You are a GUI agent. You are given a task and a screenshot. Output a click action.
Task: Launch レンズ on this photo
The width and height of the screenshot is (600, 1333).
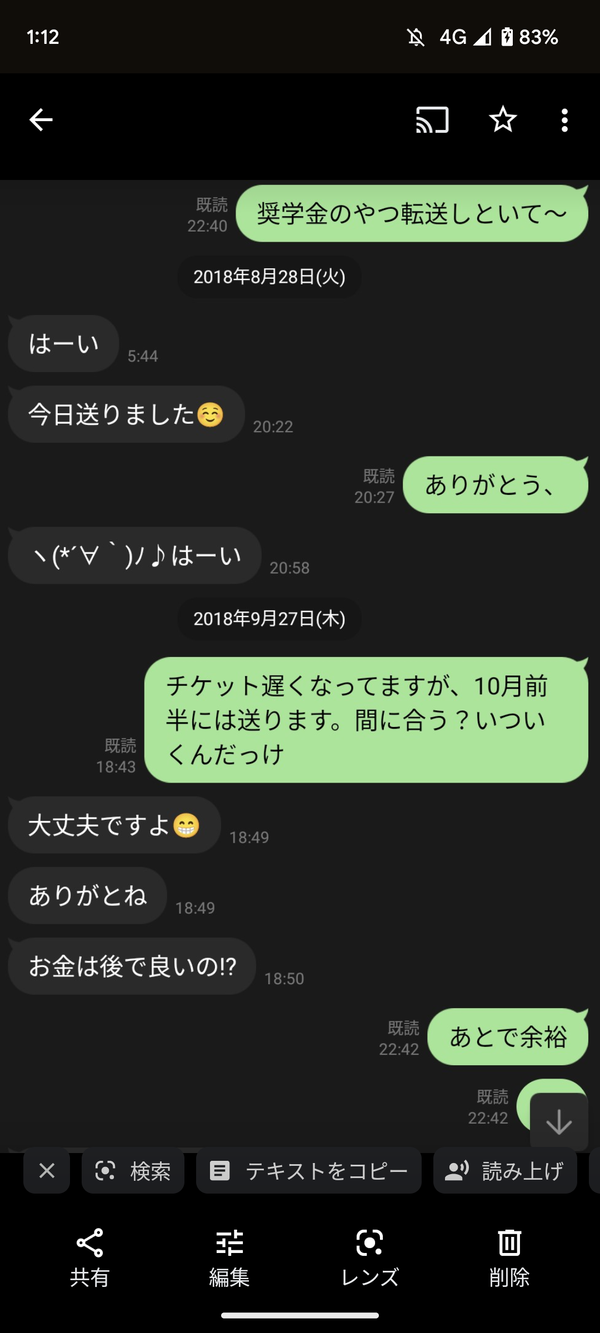click(x=369, y=1257)
